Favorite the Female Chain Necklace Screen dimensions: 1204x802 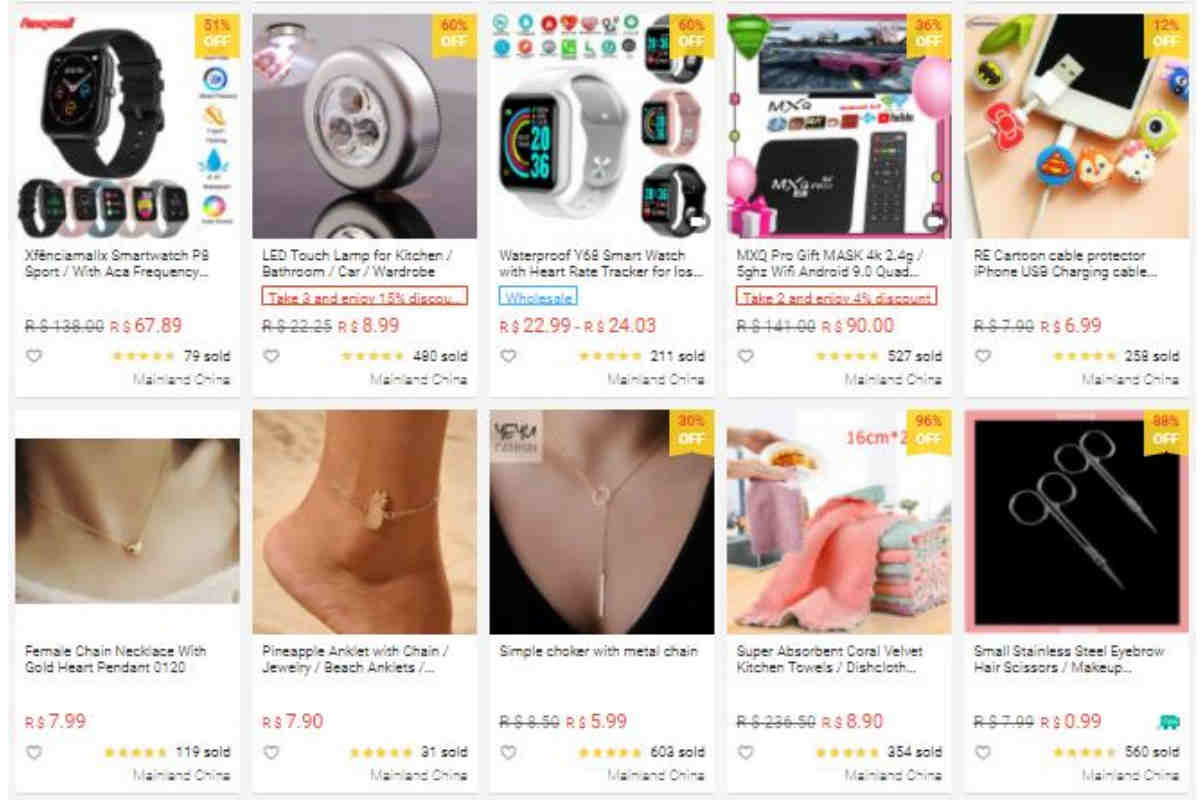[33, 752]
